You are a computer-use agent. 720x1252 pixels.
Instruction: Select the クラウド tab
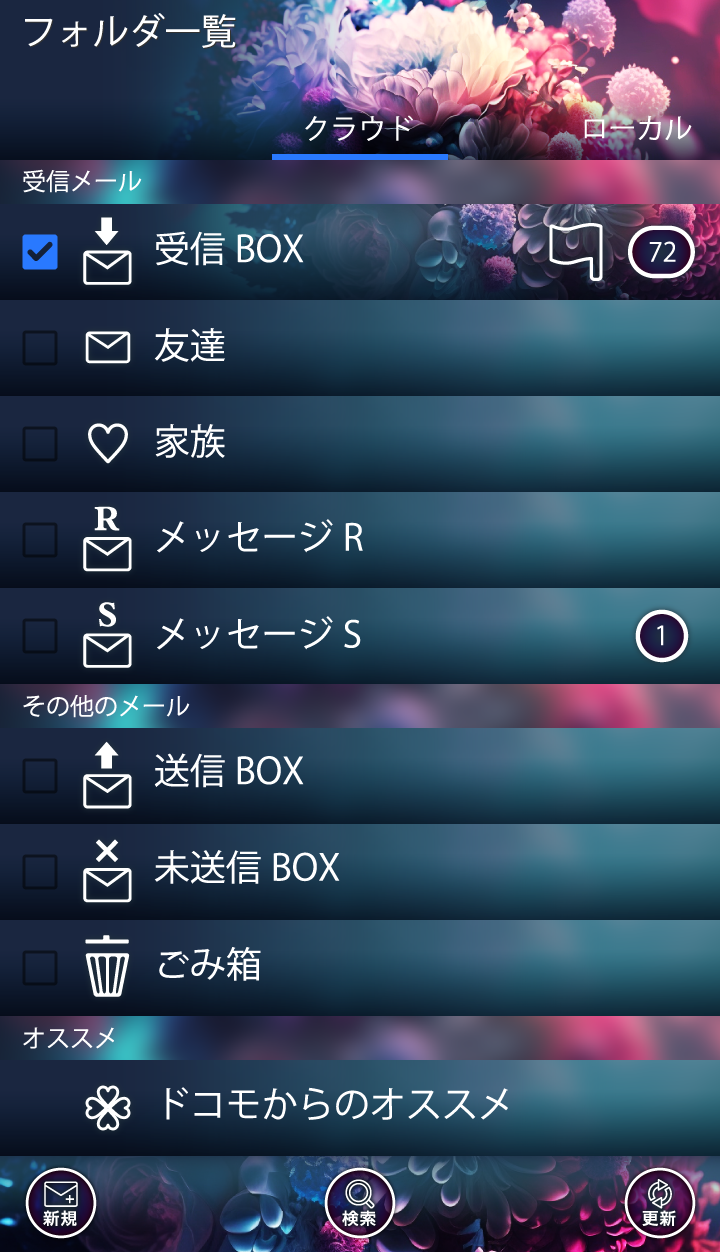[x=359, y=128]
